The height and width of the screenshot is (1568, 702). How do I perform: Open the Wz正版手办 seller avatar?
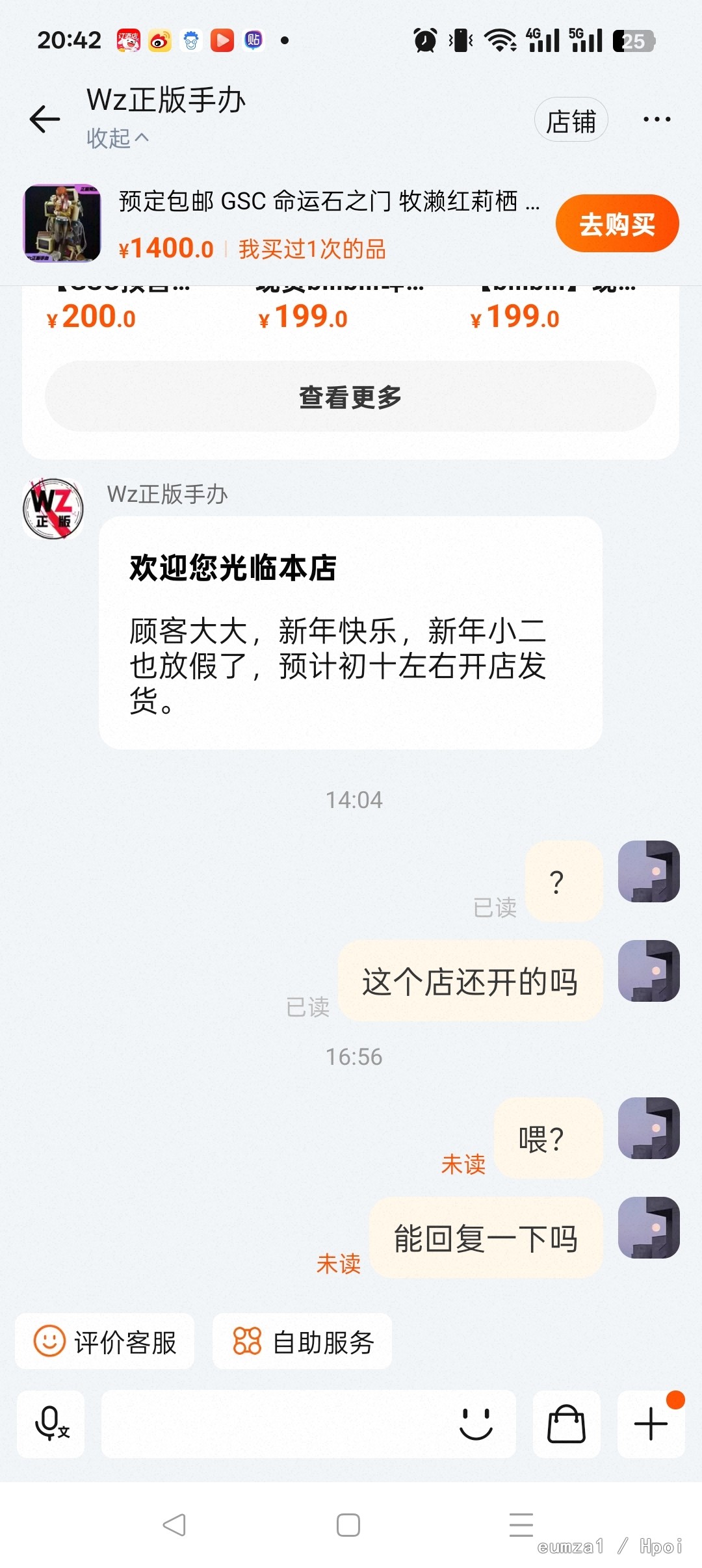[53, 509]
